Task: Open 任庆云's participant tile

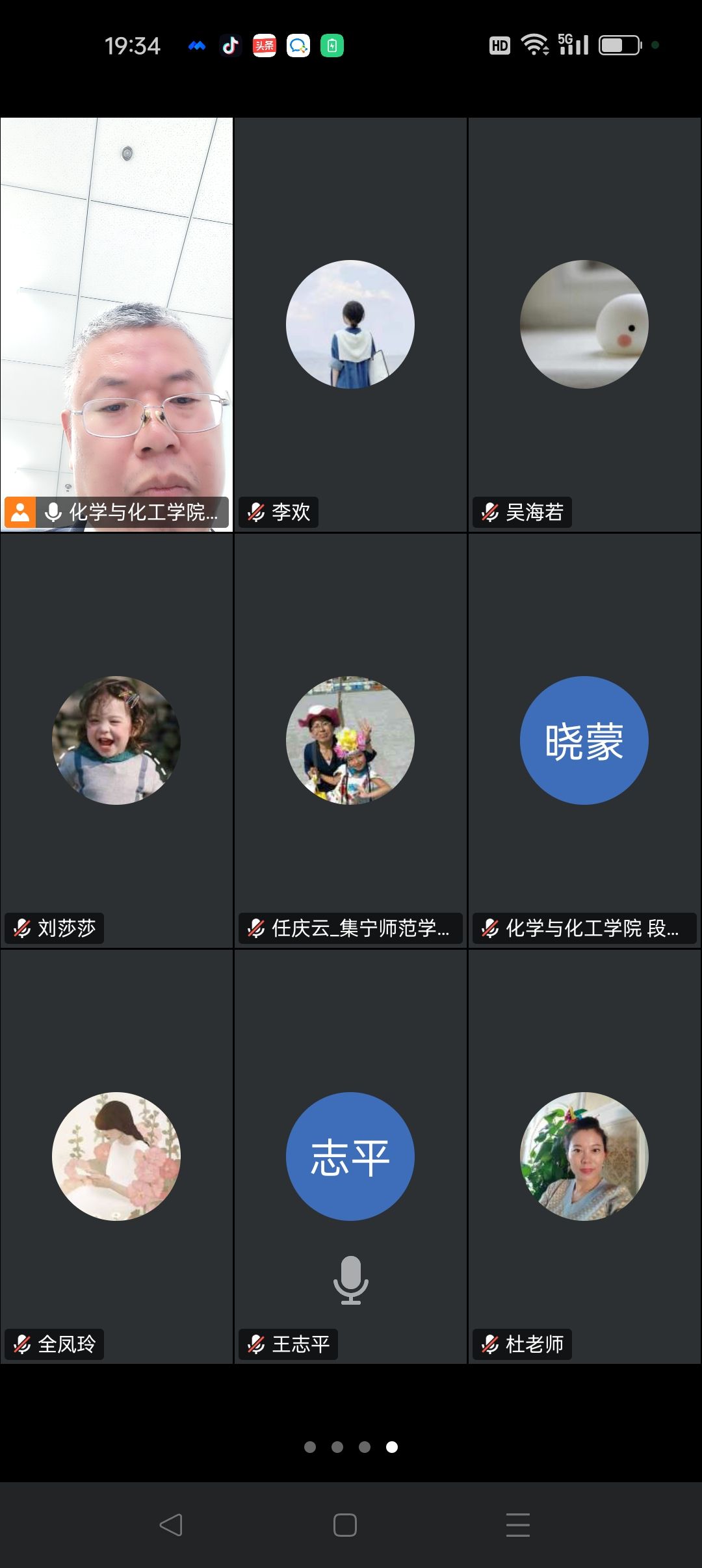Action: tap(350, 740)
